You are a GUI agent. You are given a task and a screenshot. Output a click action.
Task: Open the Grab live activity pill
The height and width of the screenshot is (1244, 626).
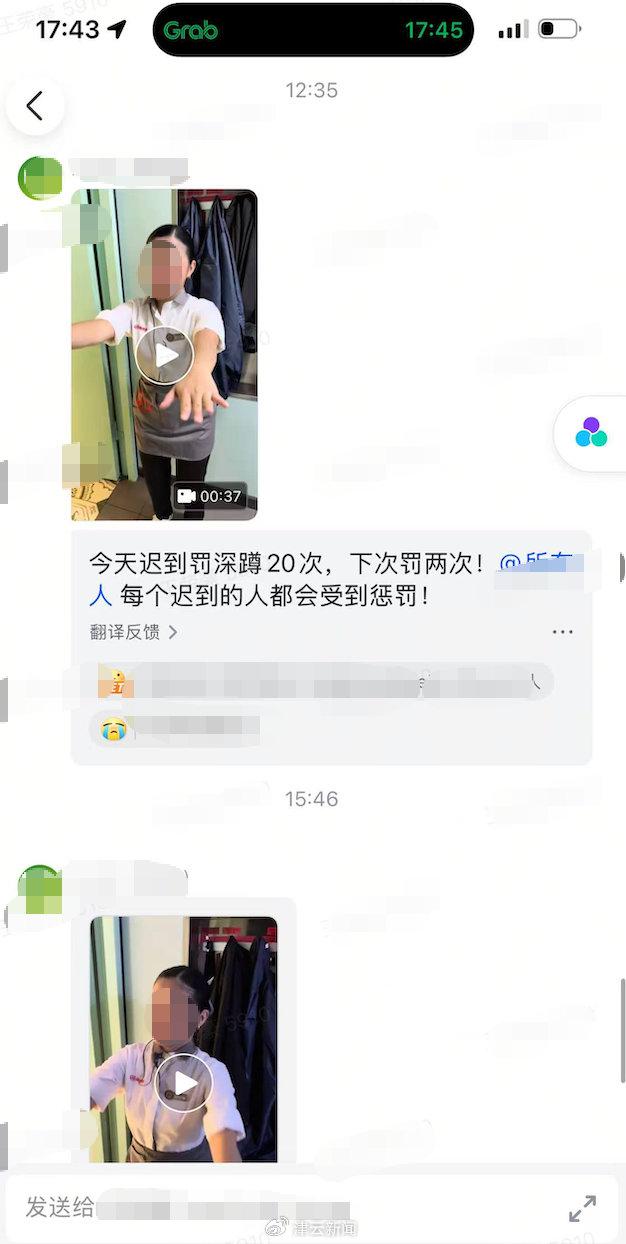click(312, 31)
